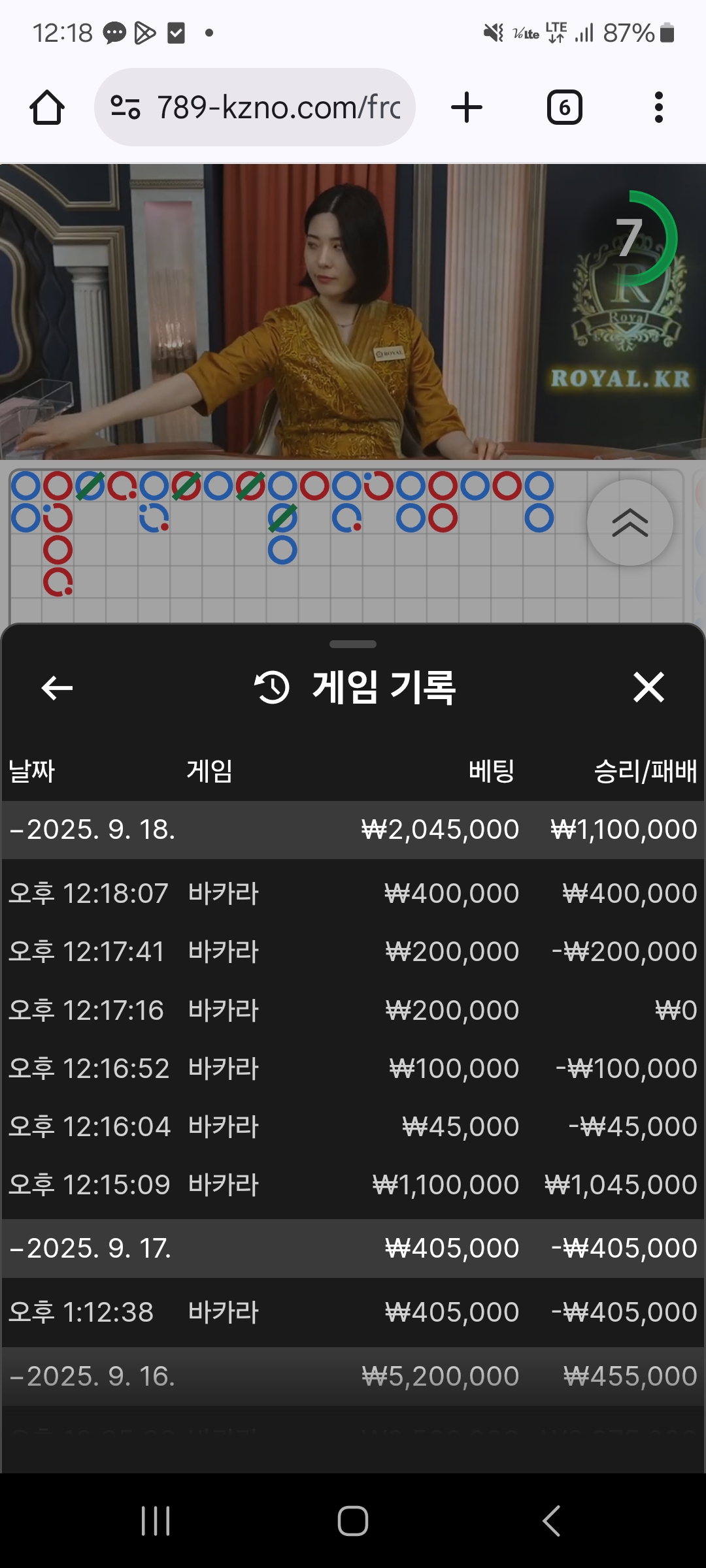
Task: Open the 1:12:38 baccarat round record
Action: [353, 1312]
